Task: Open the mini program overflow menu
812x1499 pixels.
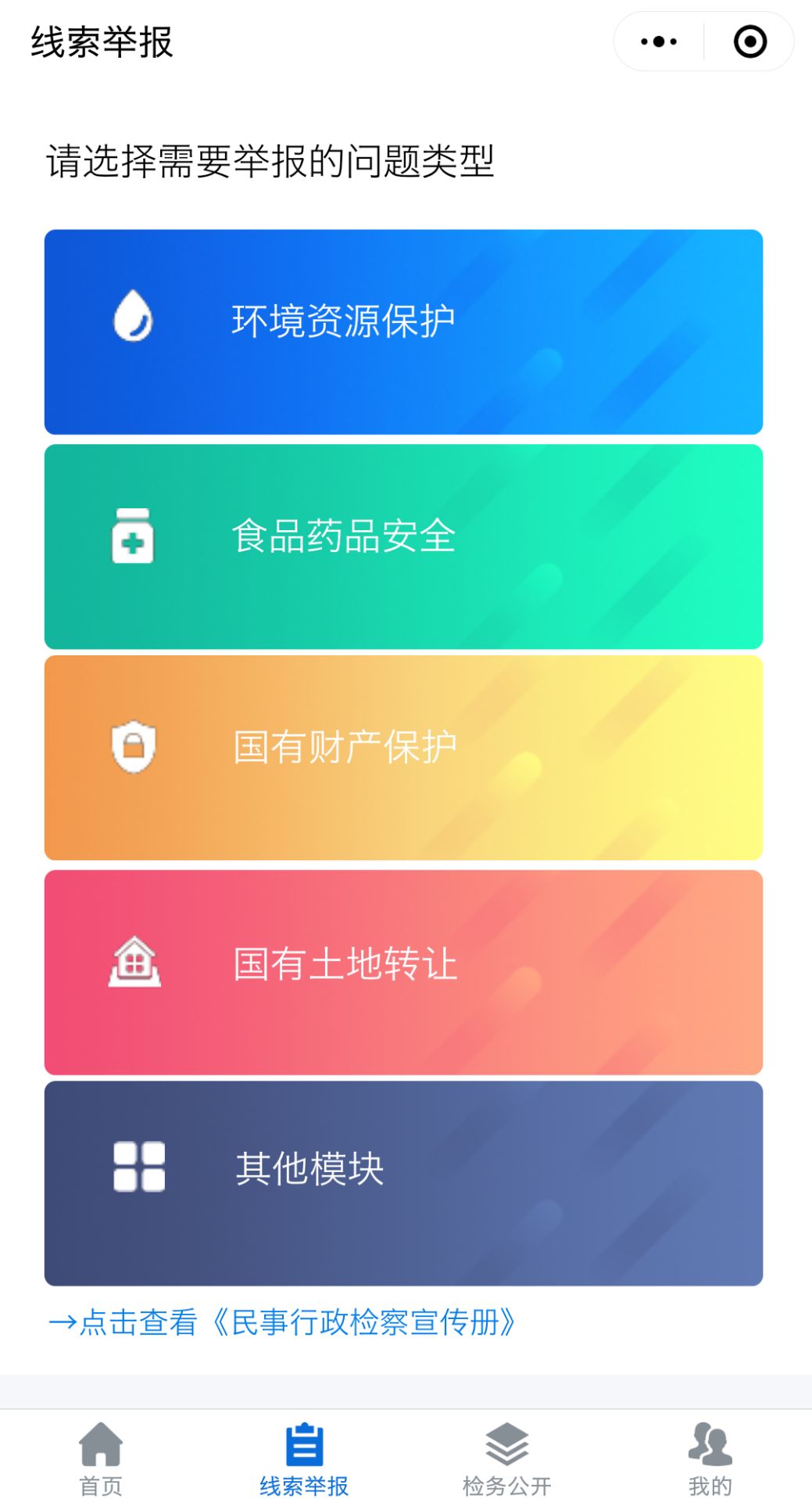Action: (x=659, y=41)
